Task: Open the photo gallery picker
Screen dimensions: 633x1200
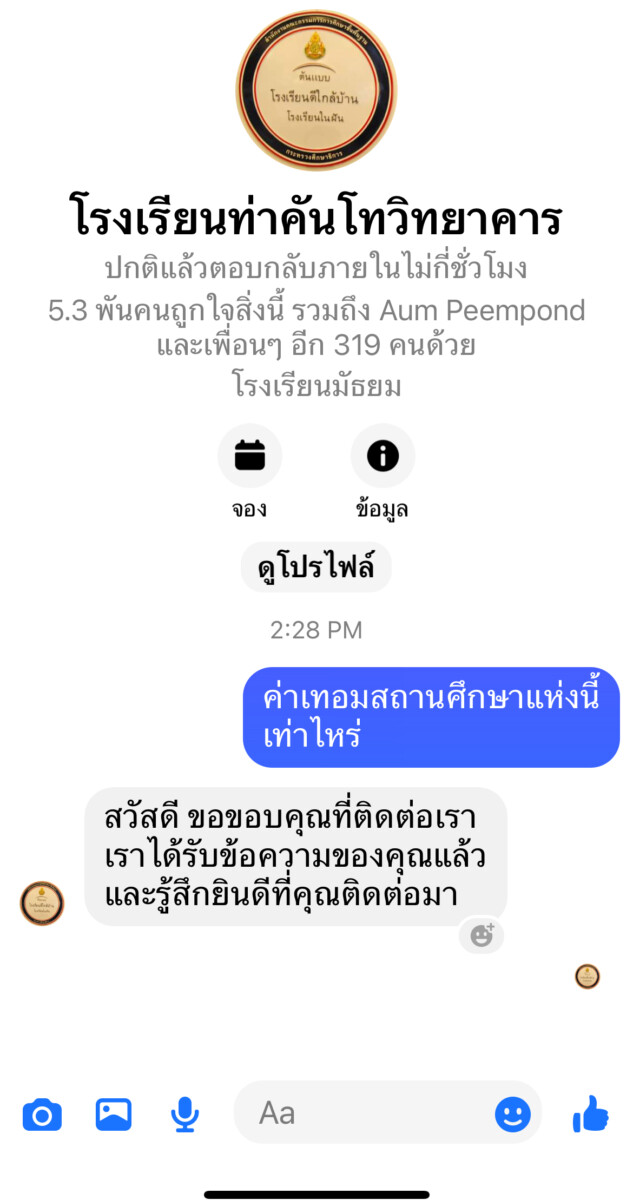Action: coord(114,1113)
